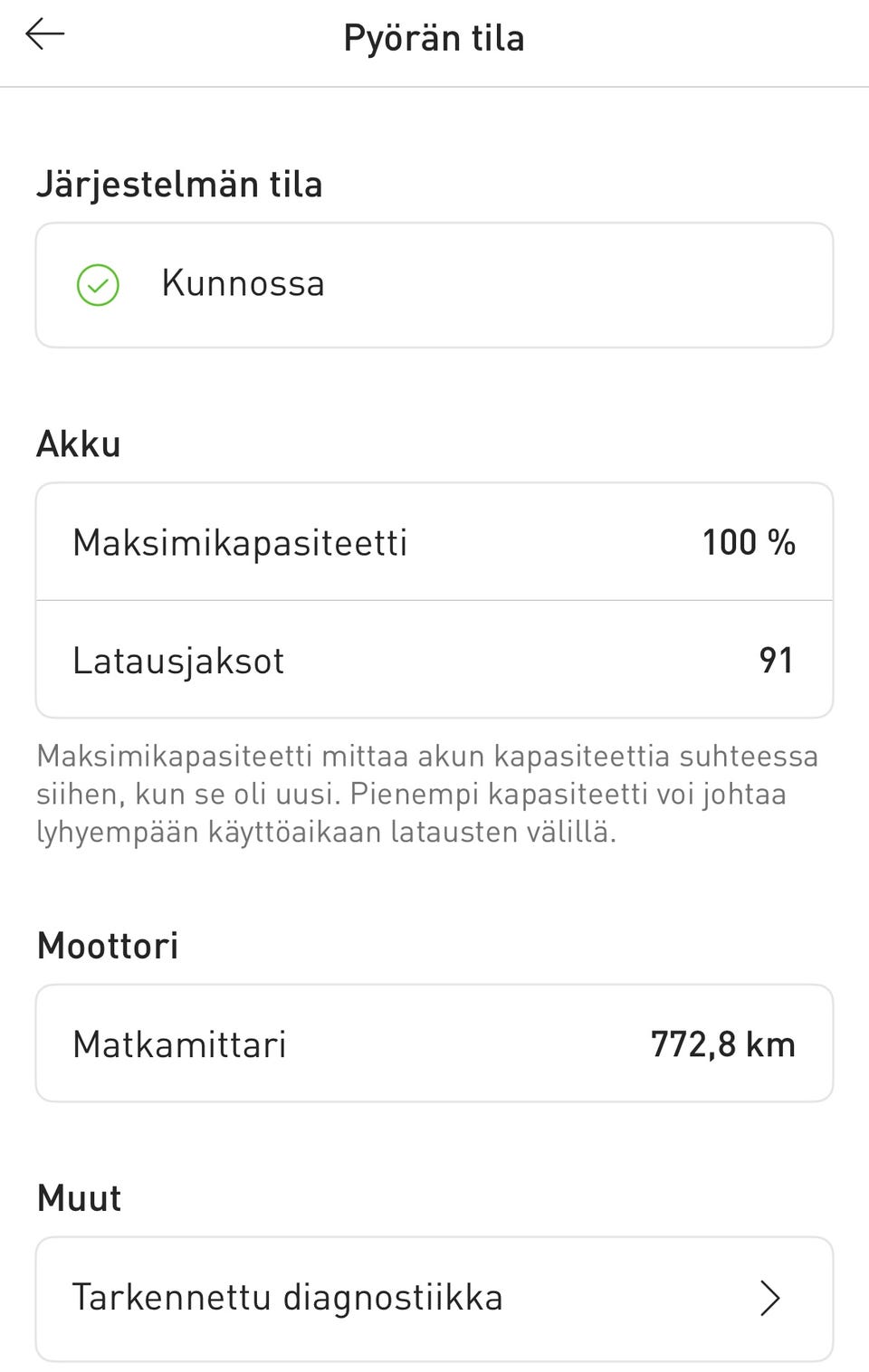Image resolution: width=869 pixels, height=1372 pixels.
Task: Tap the 91 charge cycles value
Action: (778, 660)
